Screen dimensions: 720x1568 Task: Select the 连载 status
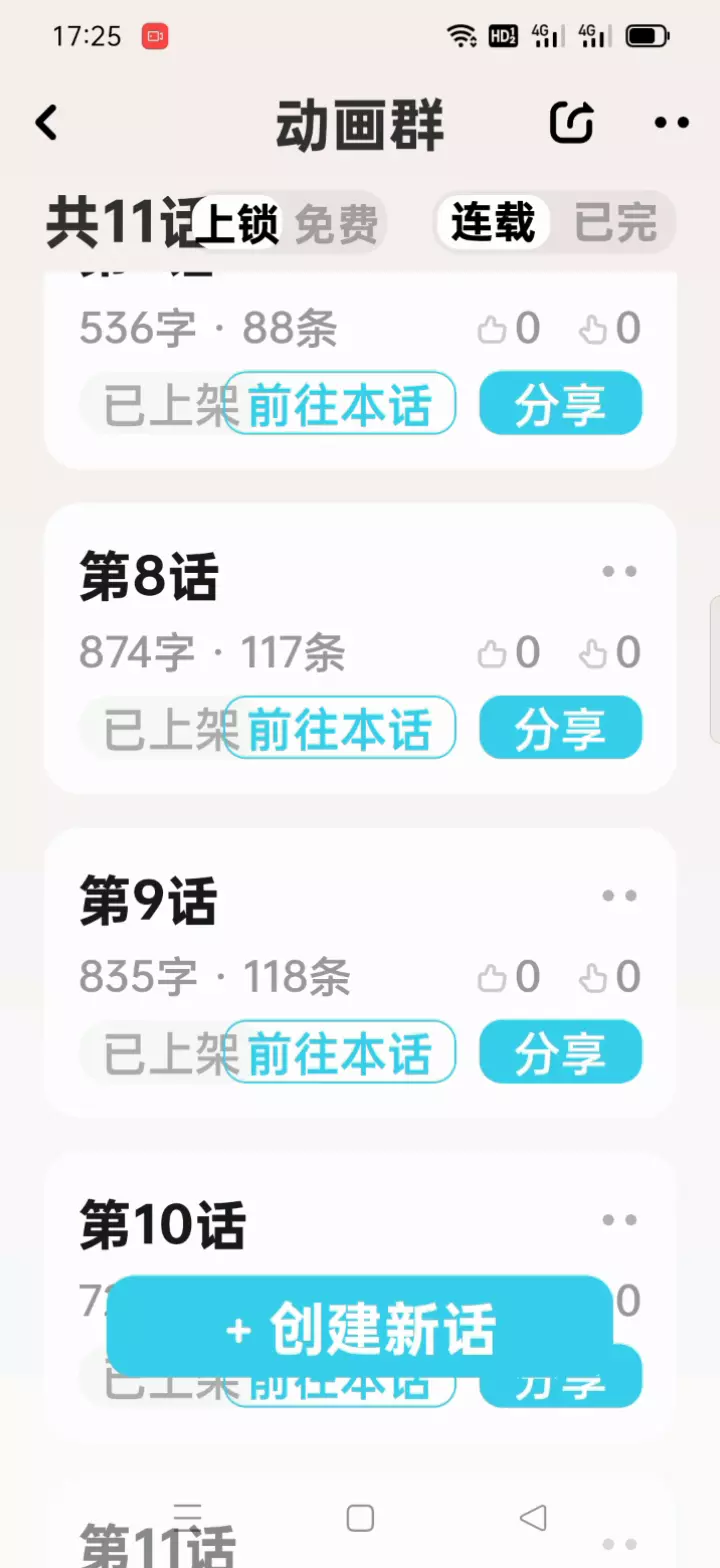point(493,222)
